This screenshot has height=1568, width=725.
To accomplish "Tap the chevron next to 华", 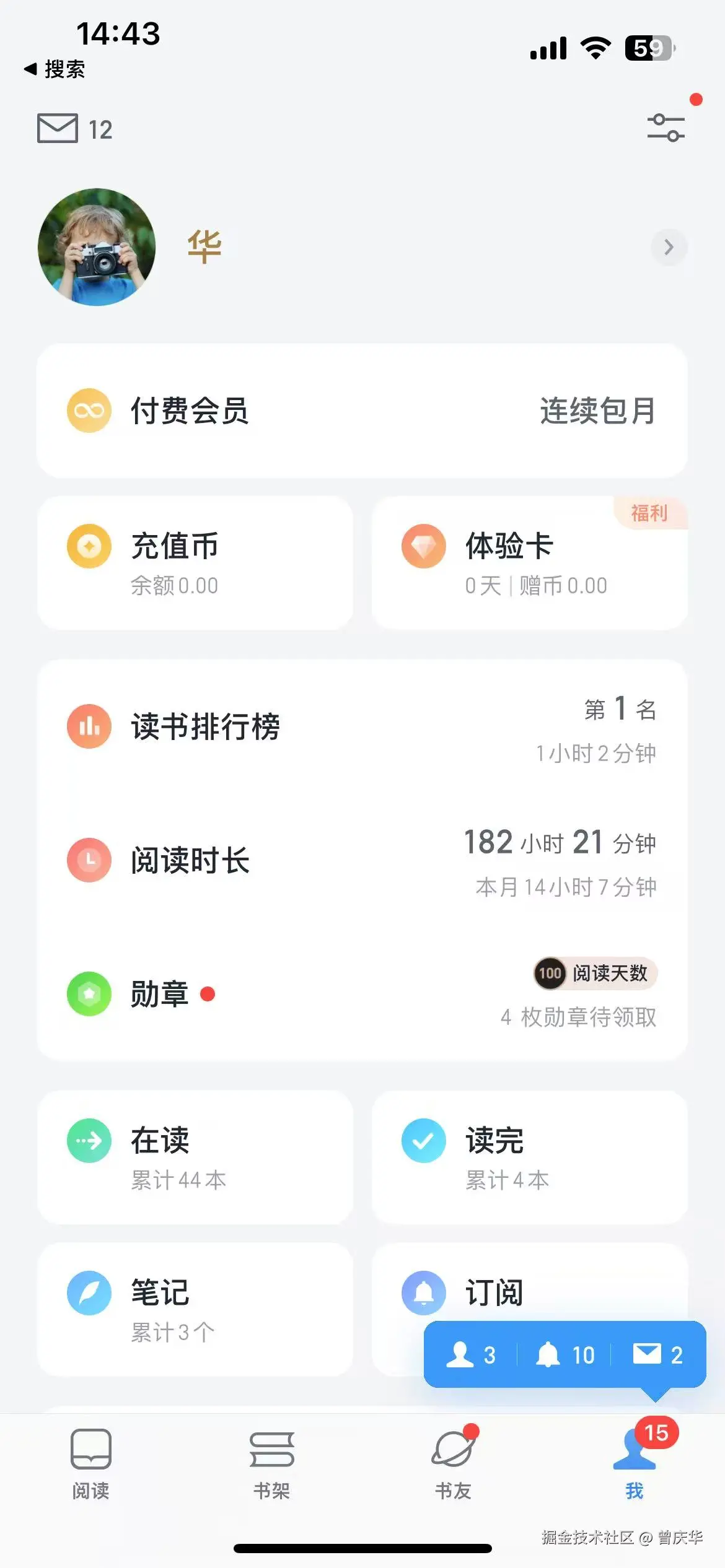I will (669, 247).
